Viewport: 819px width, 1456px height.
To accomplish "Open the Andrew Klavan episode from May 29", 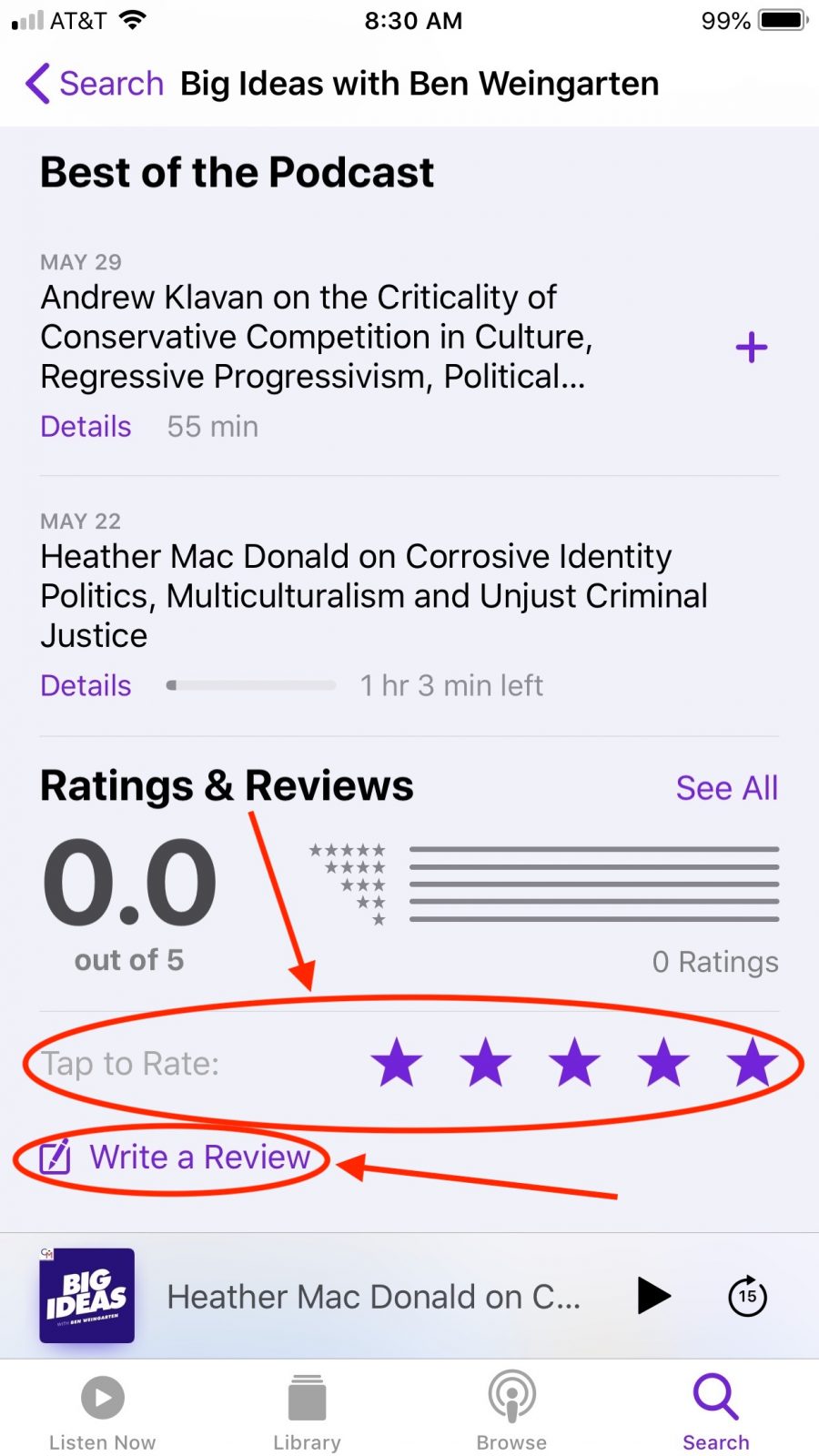I will click(x=314, y=337).
